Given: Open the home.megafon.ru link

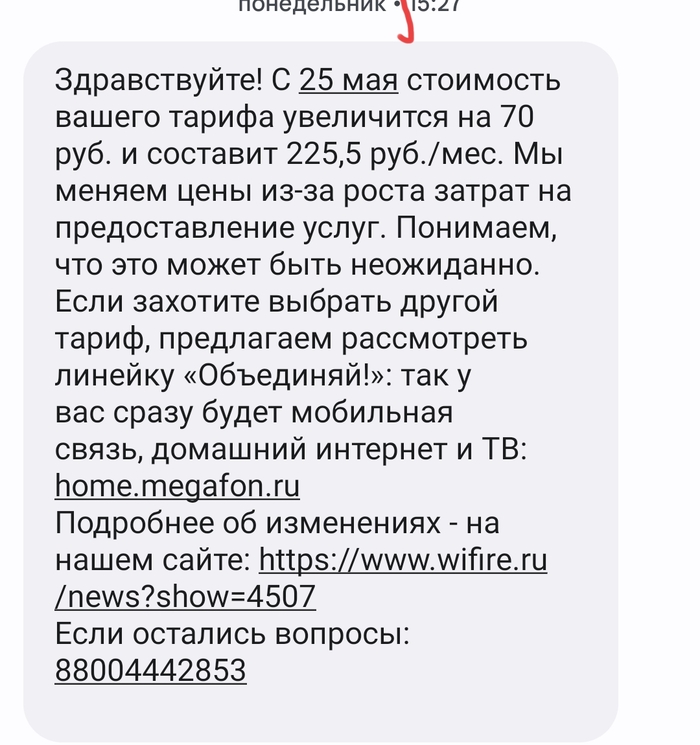Looking at the screenshot, I should [177, 487].
